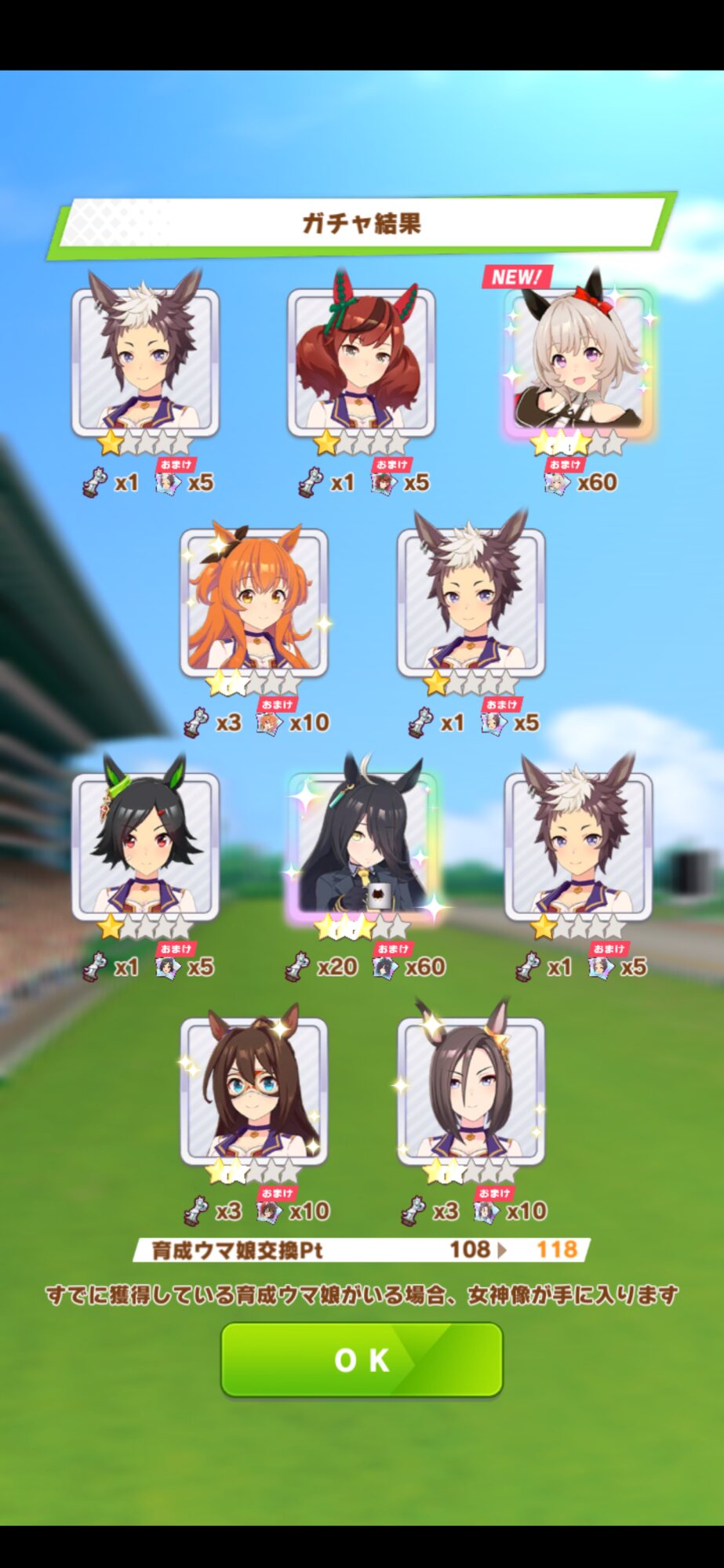Viewport: 724px width, 1568px height.
Task: Confirm the gacha results with OK
Action: [362, 1359]
